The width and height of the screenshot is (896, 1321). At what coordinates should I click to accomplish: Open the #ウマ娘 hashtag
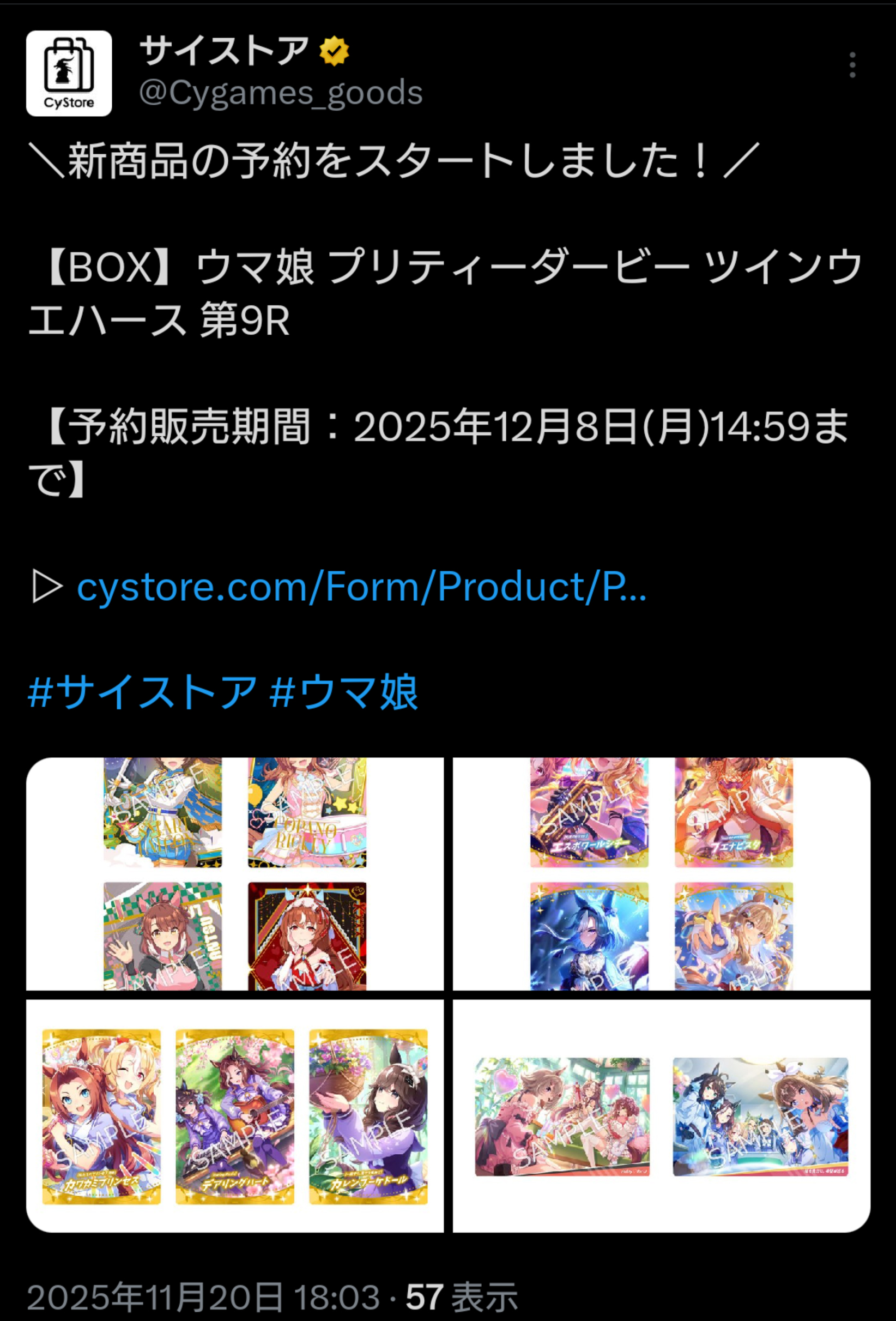point(344,692)
